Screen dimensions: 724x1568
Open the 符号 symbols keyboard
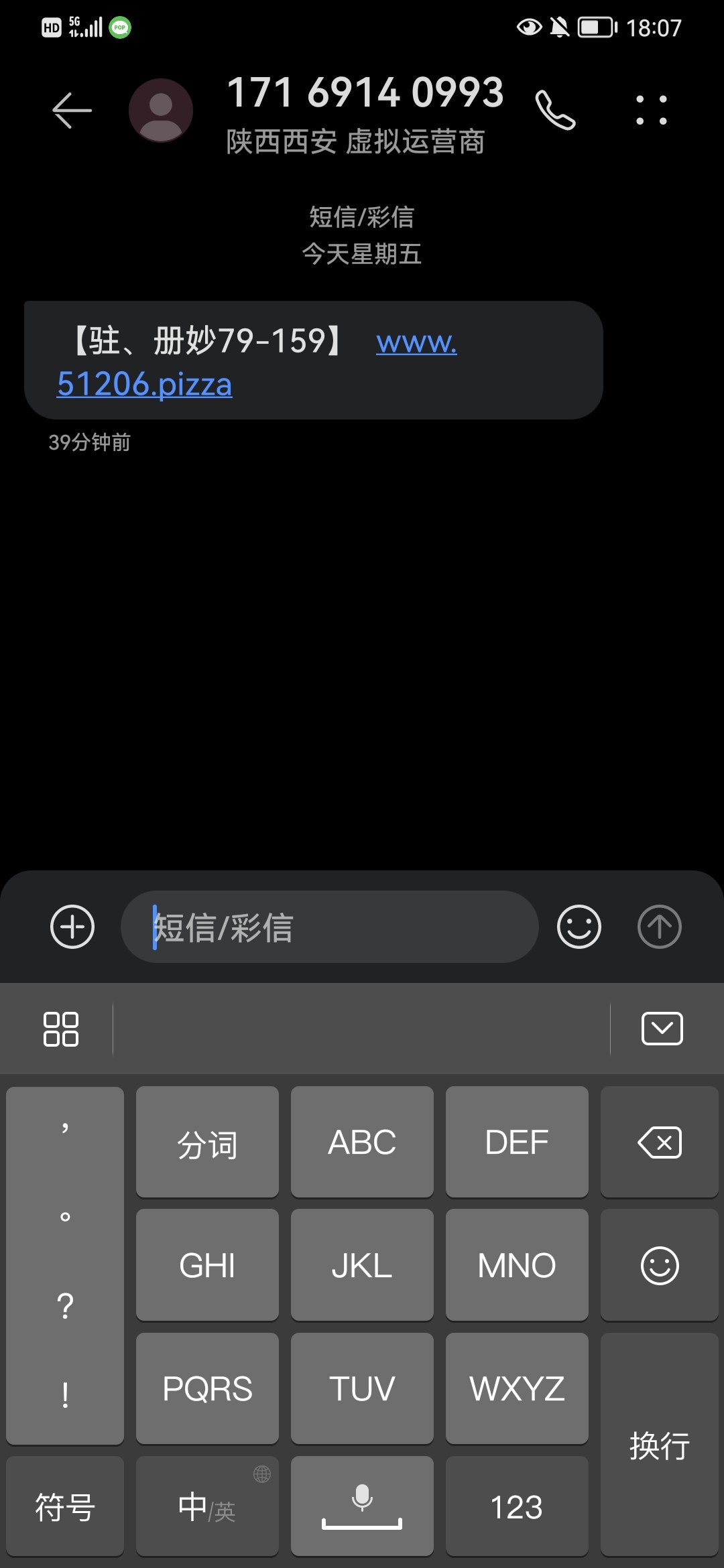click(65, 1507)
